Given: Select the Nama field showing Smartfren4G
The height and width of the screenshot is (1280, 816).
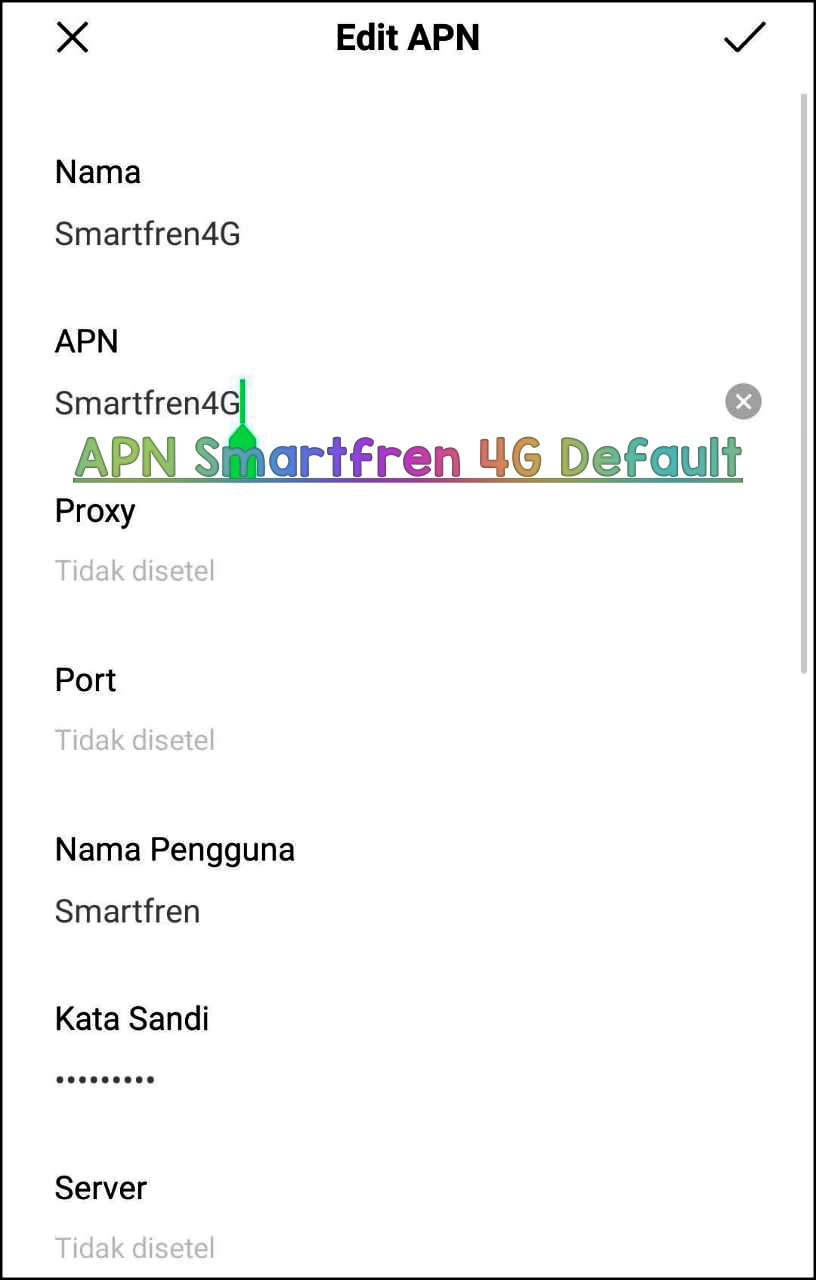Looking at the screenshot, I should click(x=147, y=233).
